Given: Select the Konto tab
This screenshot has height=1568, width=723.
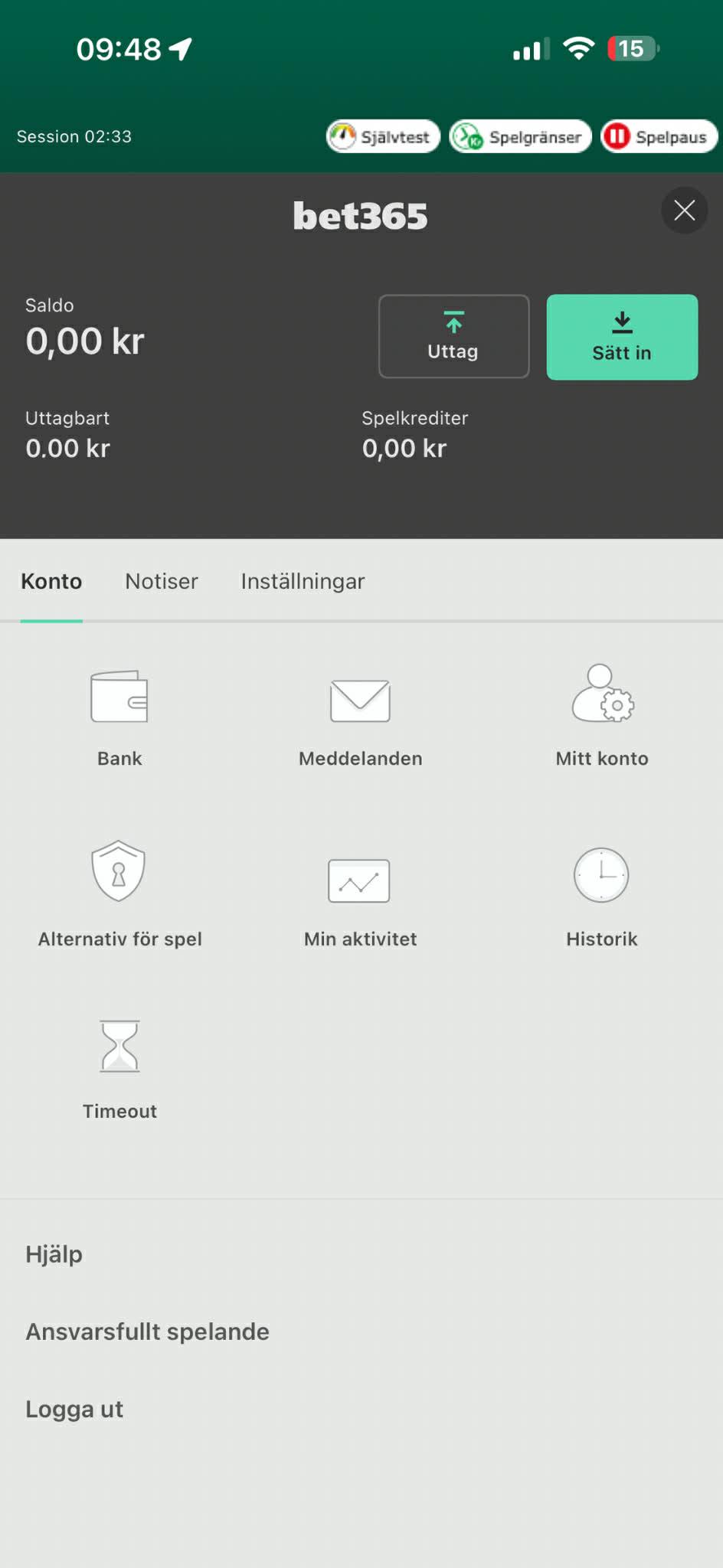Looking at the screenshot, I should (x=51, y=581).
